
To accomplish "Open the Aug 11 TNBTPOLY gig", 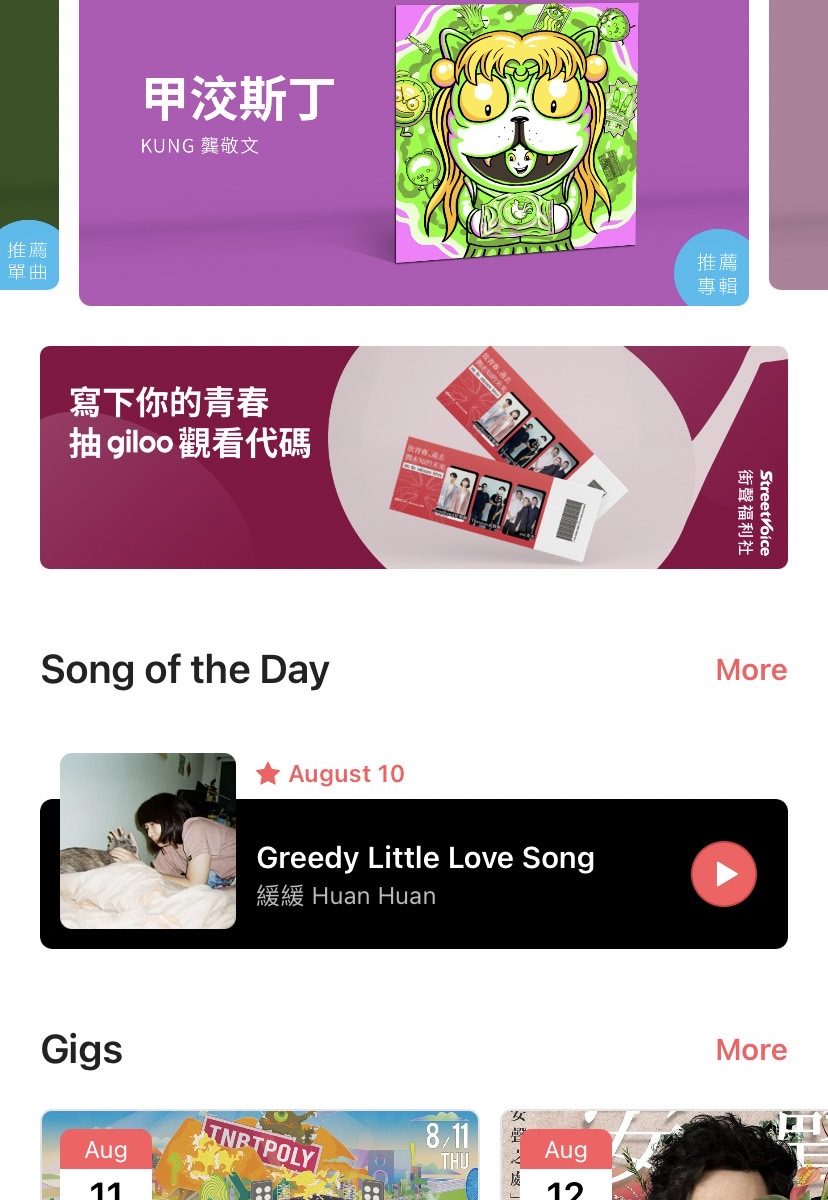I will pos(260,1160).
